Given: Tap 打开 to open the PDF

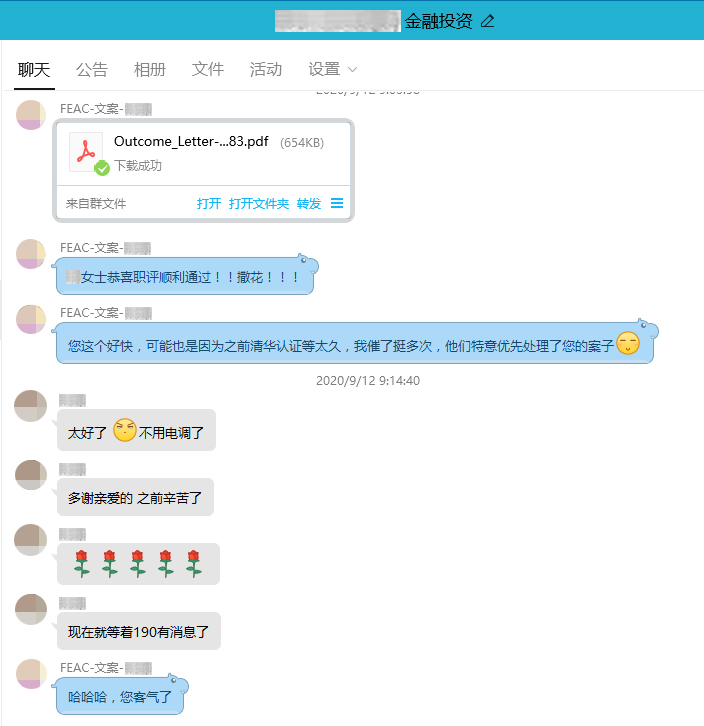Looking at the screenshot, I should click(209, 204).
